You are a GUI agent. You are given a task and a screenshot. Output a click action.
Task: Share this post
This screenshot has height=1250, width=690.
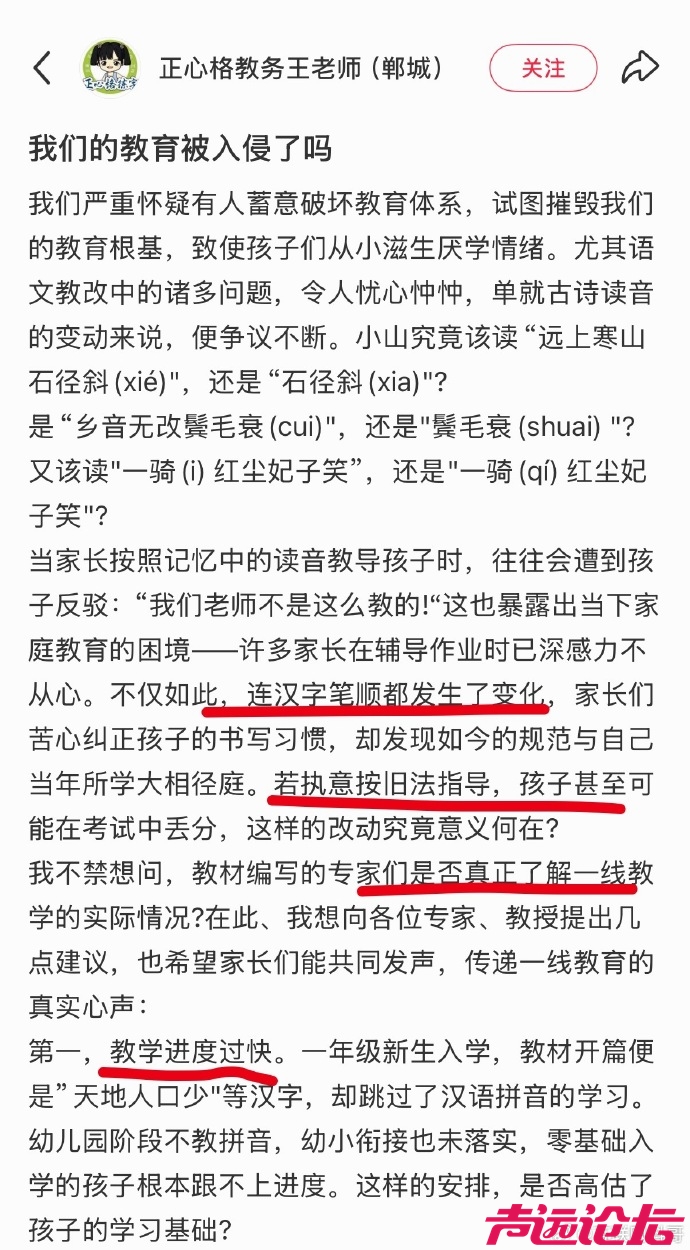(639, 68)
